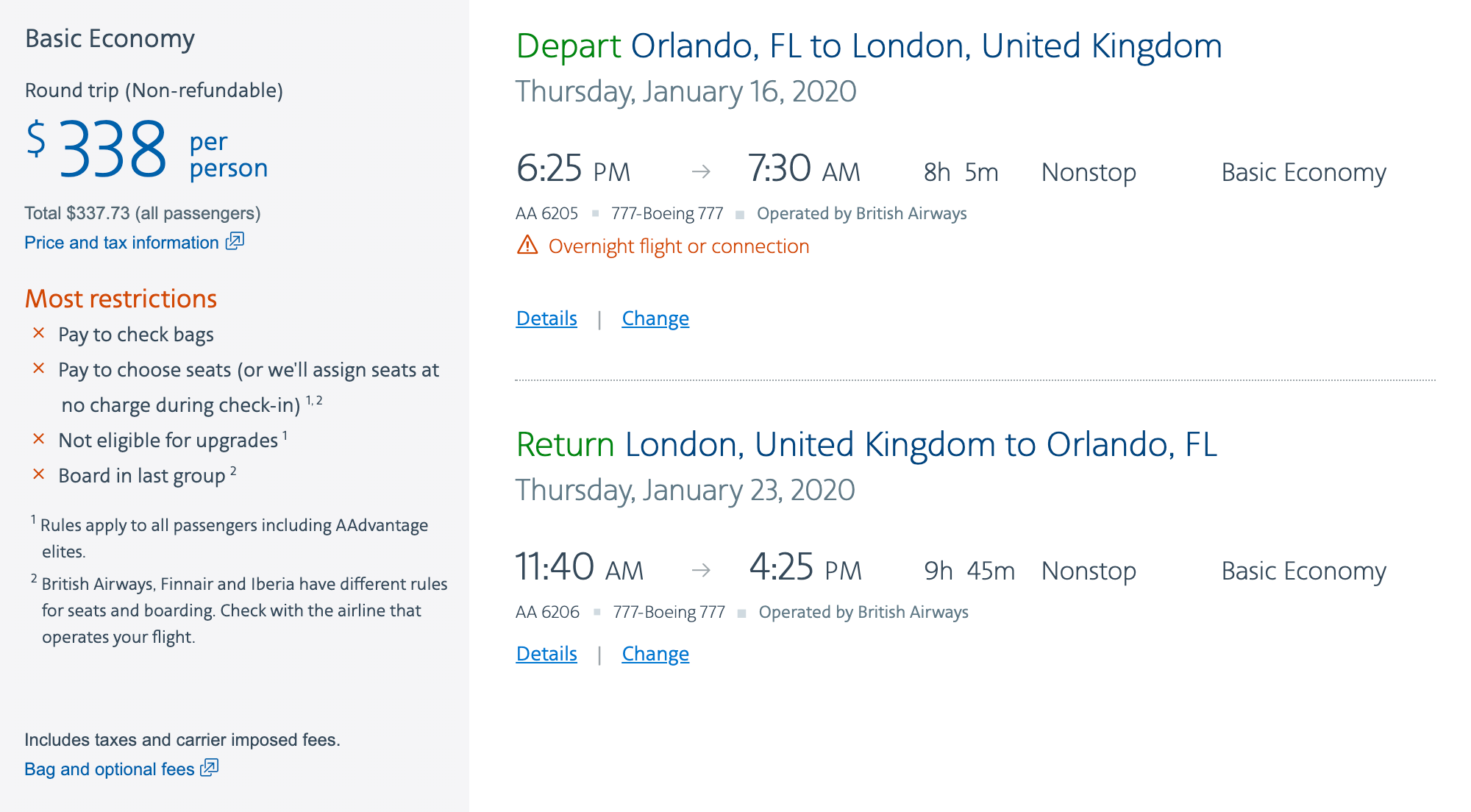Open Price and tax information link
This screenshot has width=1471, height=812.
point(122,243)
